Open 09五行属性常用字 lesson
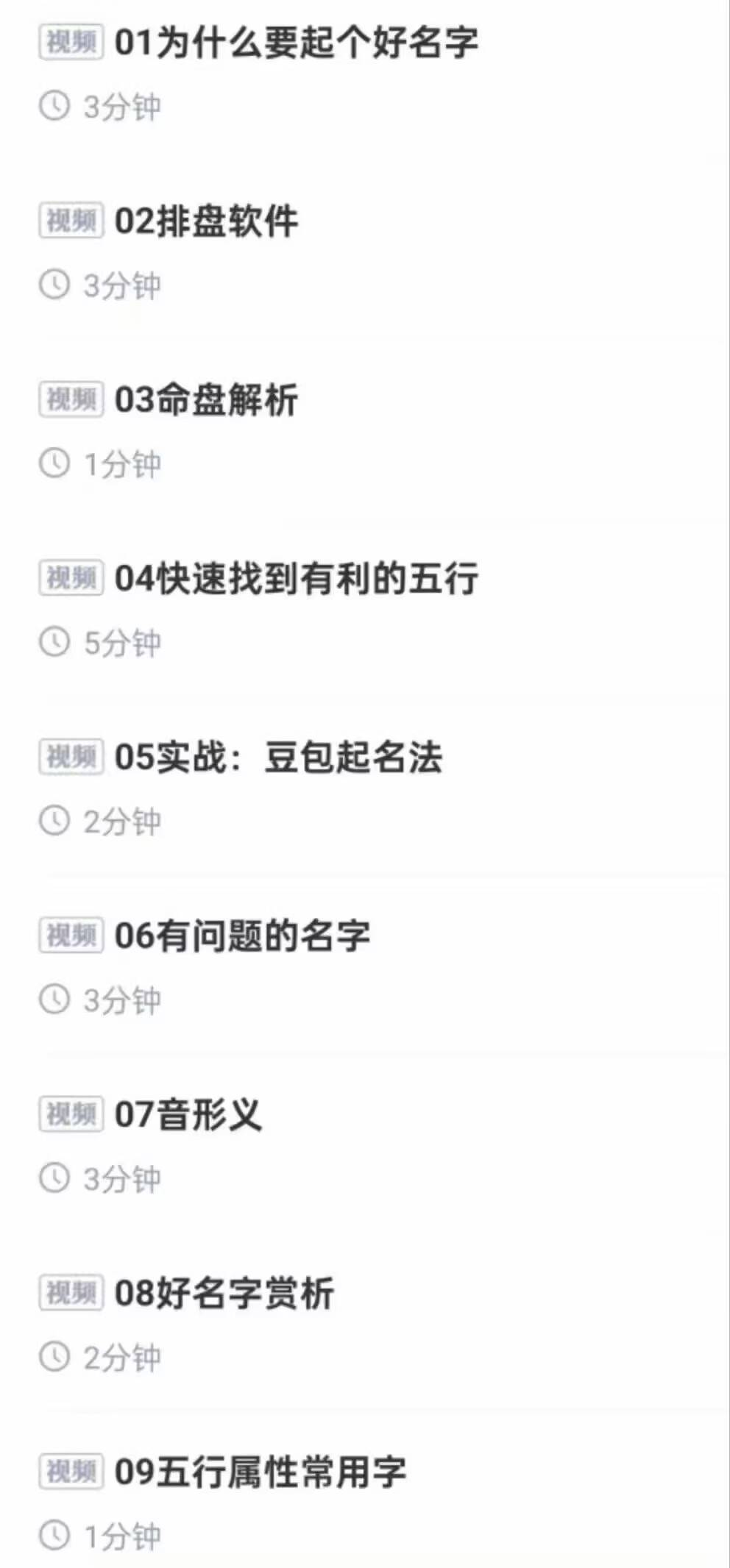Image resolution: width=730 pixels, height=1568 pixels. (x=260, y=1472)
